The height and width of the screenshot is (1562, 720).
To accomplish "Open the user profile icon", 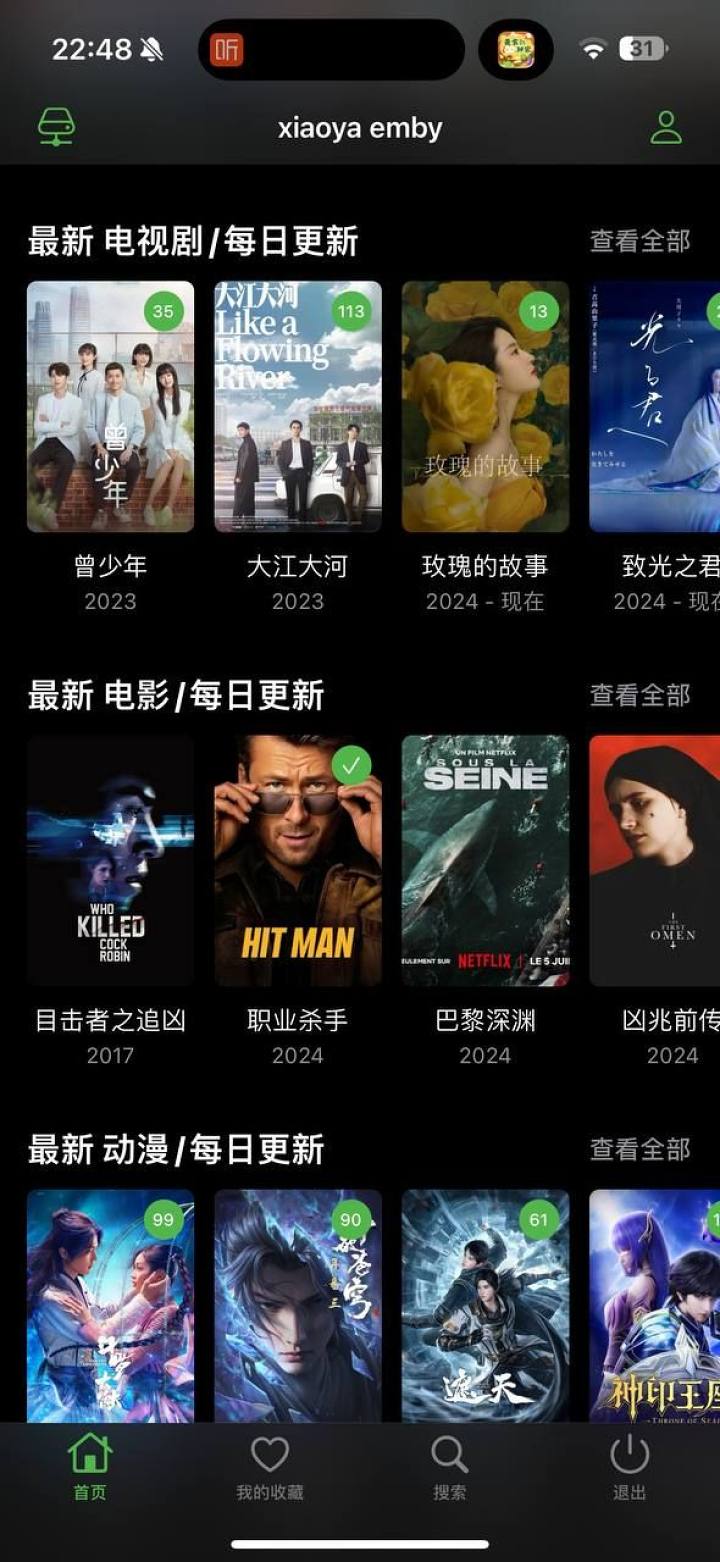I will (x=666, y=128).
